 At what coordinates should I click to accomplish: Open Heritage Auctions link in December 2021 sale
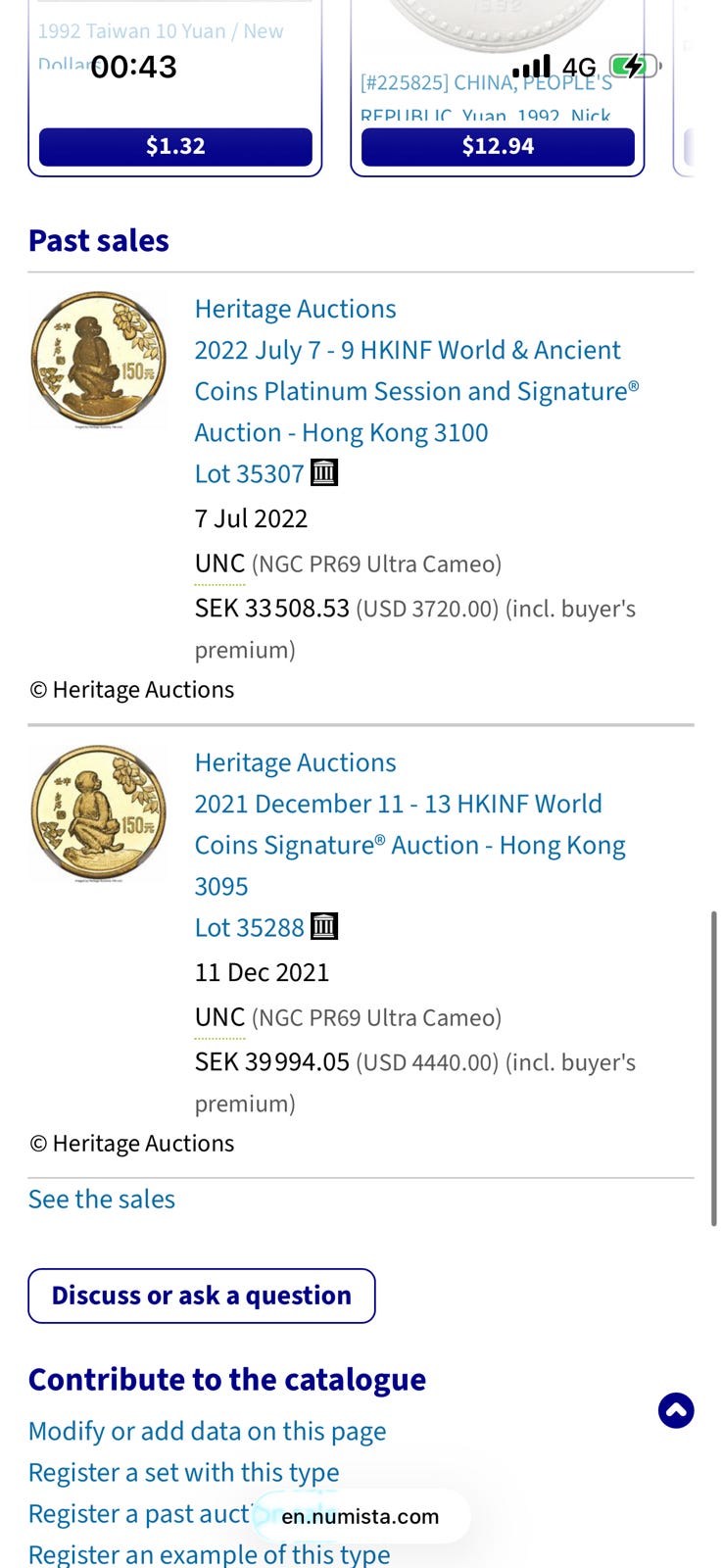(x=295, y=762)
